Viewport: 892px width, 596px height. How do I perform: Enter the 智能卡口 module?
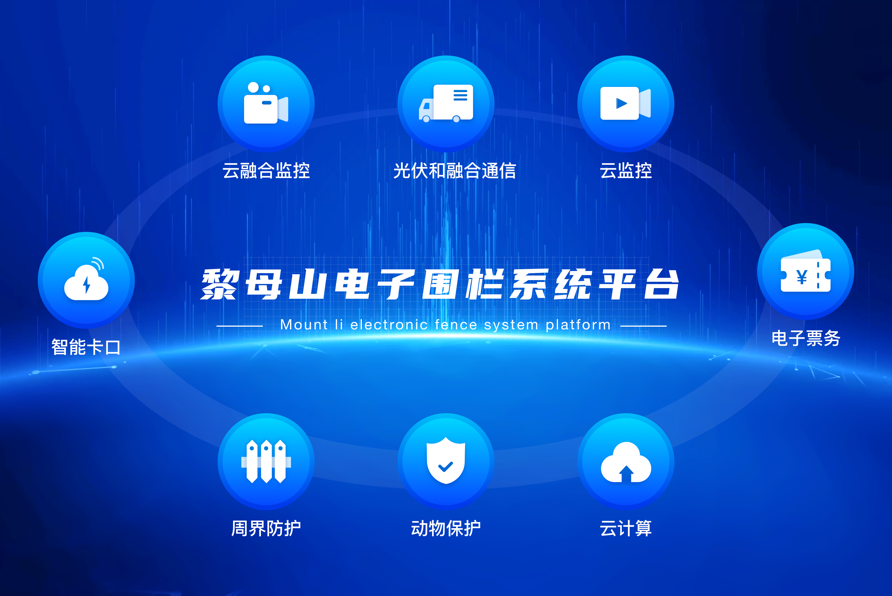tap(86, 281)
